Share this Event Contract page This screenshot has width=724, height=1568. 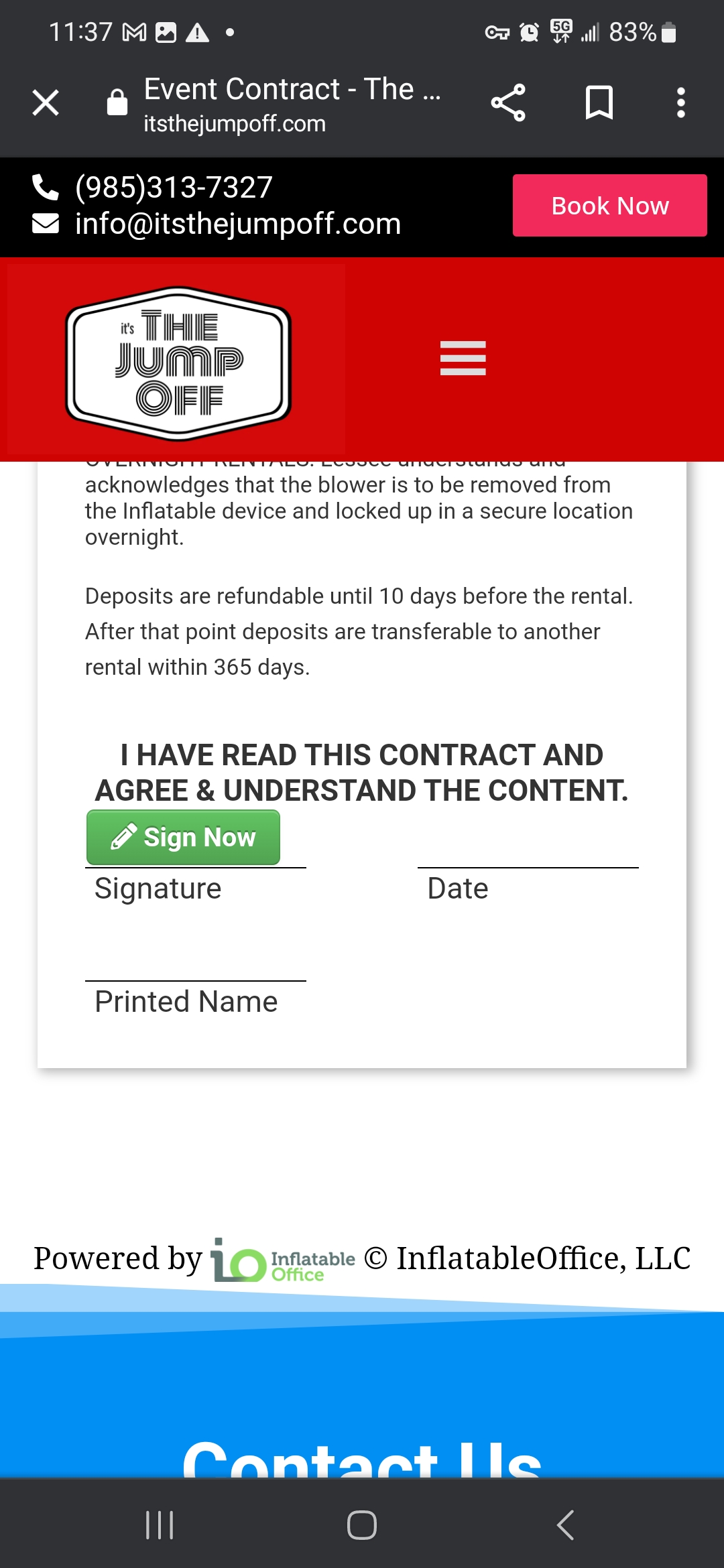coord(508,103)
